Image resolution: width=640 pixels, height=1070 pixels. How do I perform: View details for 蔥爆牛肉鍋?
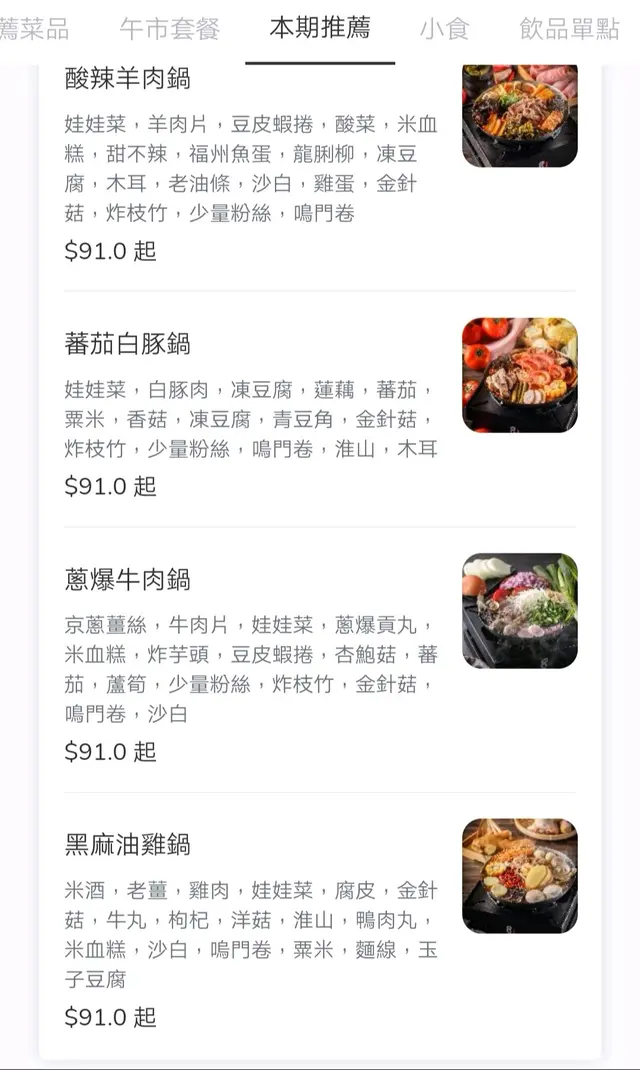click(127, 580)
